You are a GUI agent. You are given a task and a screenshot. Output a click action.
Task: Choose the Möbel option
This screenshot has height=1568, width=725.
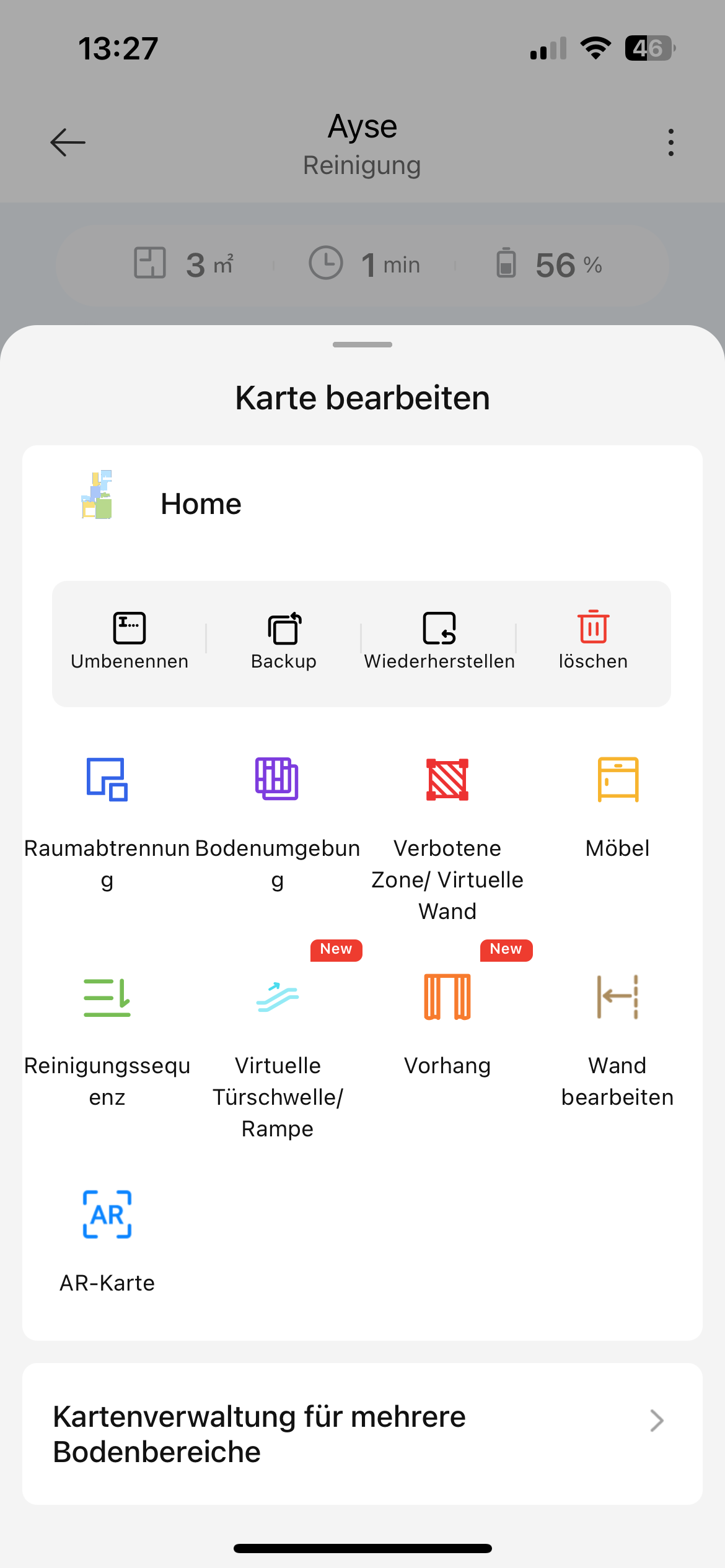tap(618, 805)
